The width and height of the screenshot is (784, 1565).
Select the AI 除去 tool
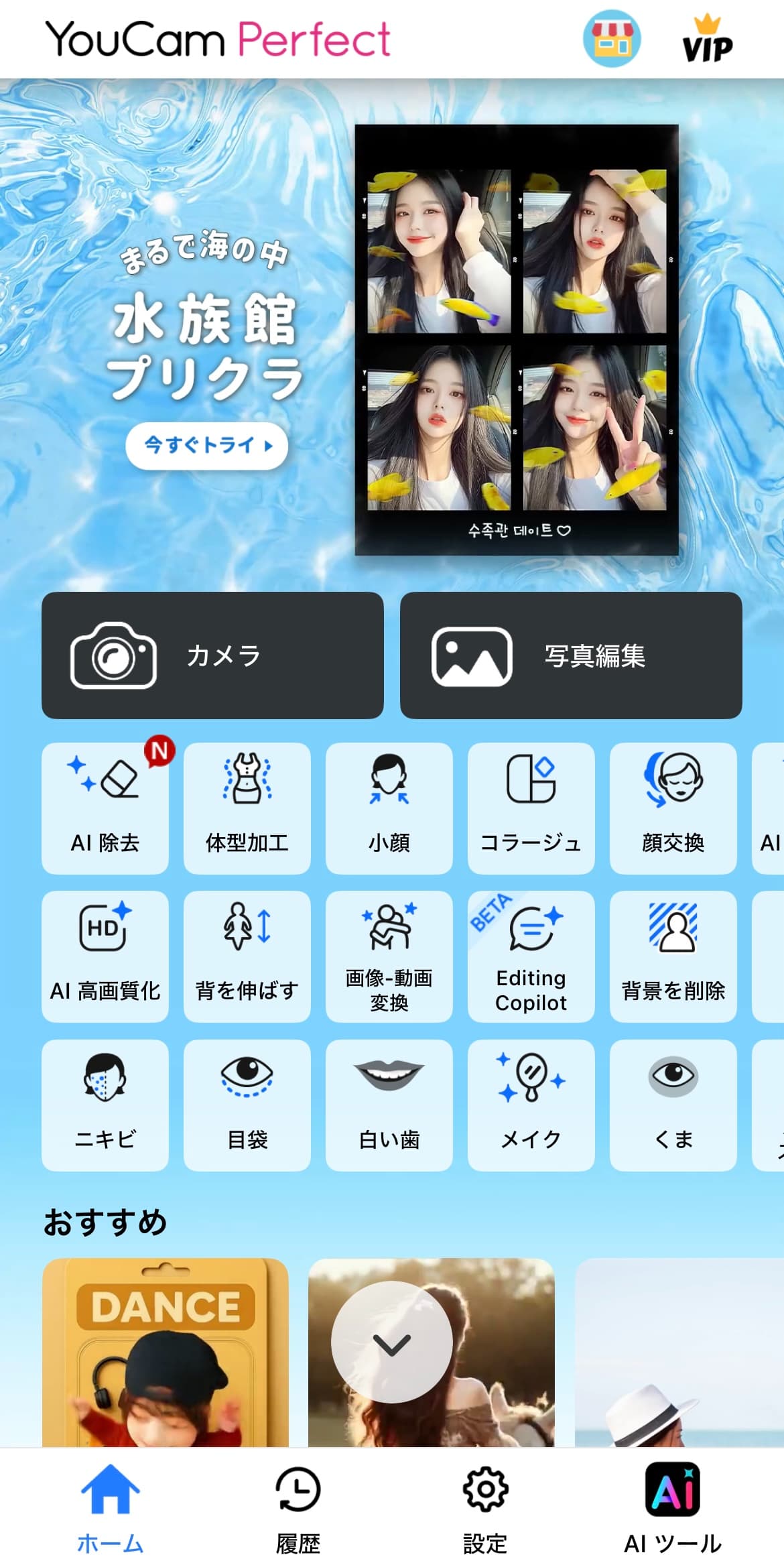[x=105, y=808]
